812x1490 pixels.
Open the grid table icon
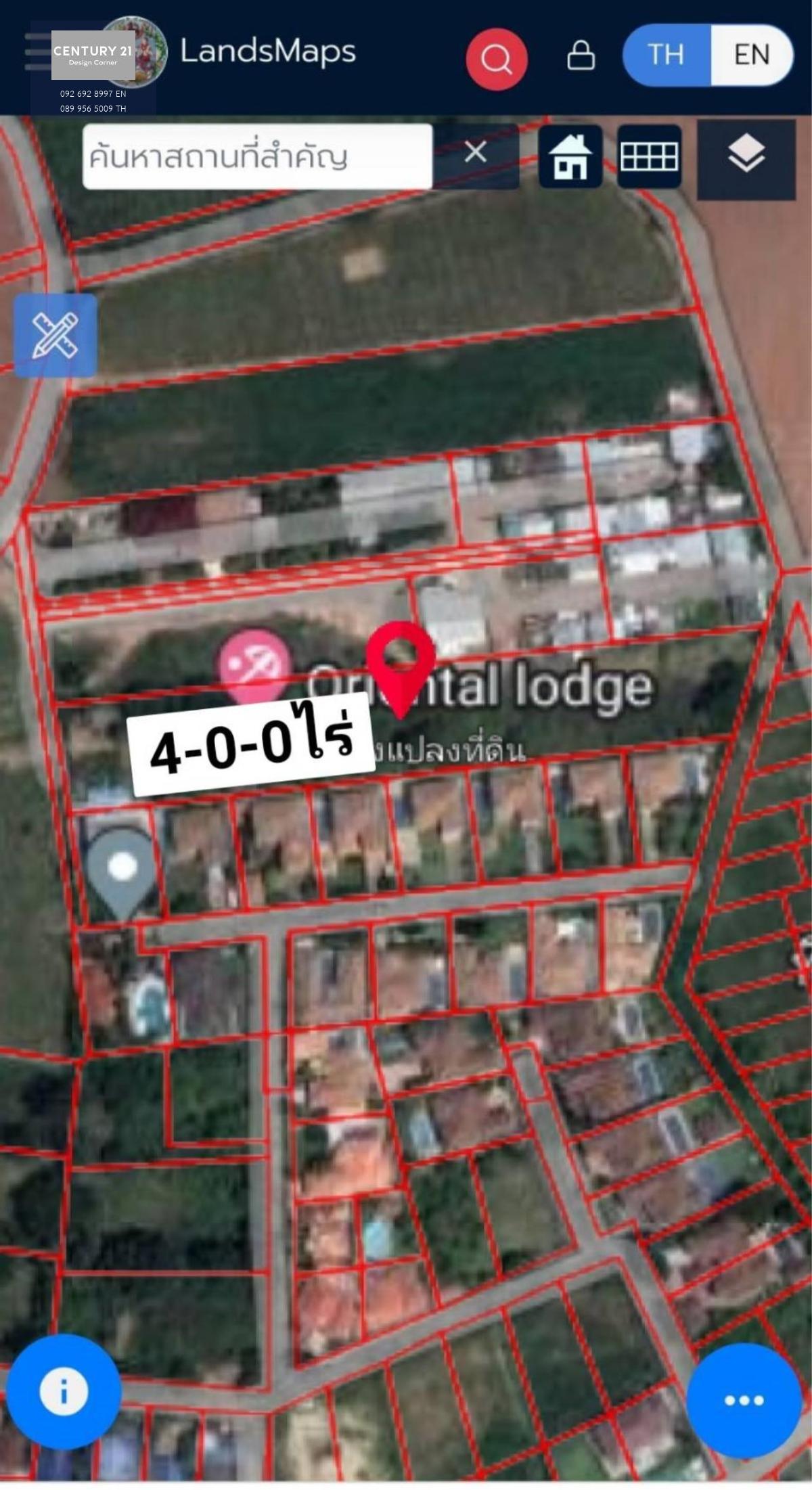649,156
